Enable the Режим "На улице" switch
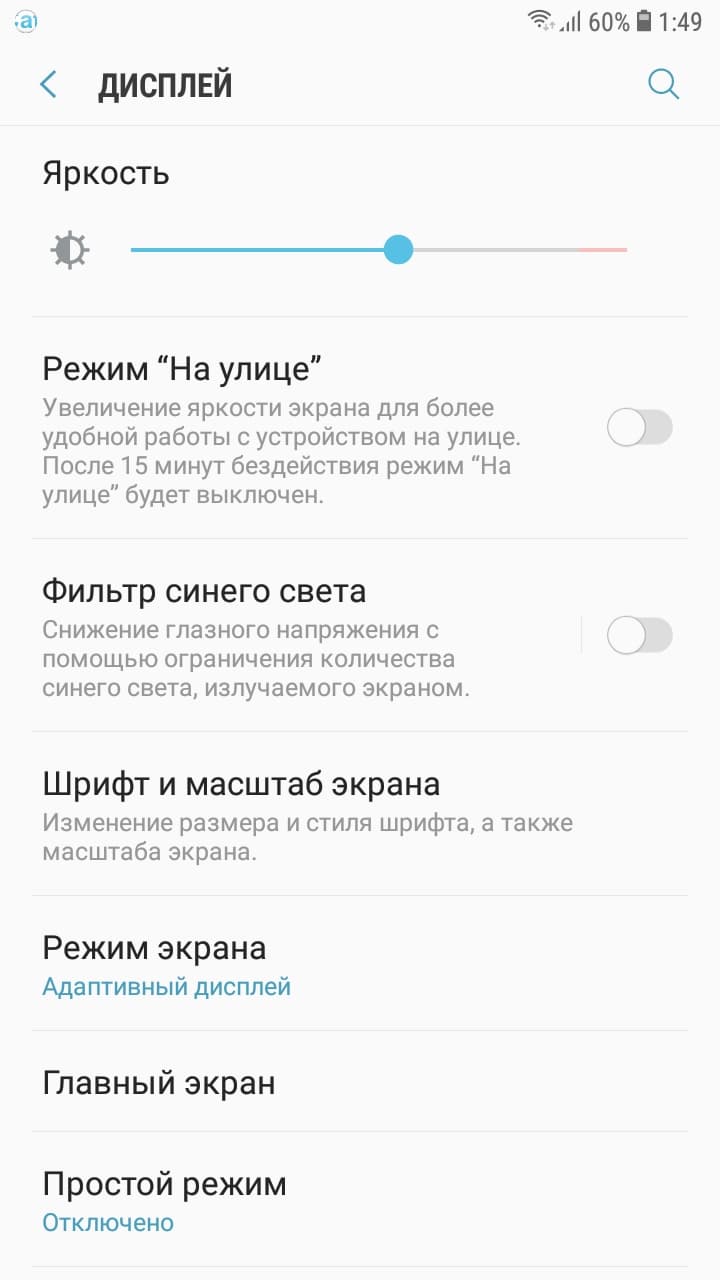The width and height of the screenshot is (720, 1280). coord(640,429)
